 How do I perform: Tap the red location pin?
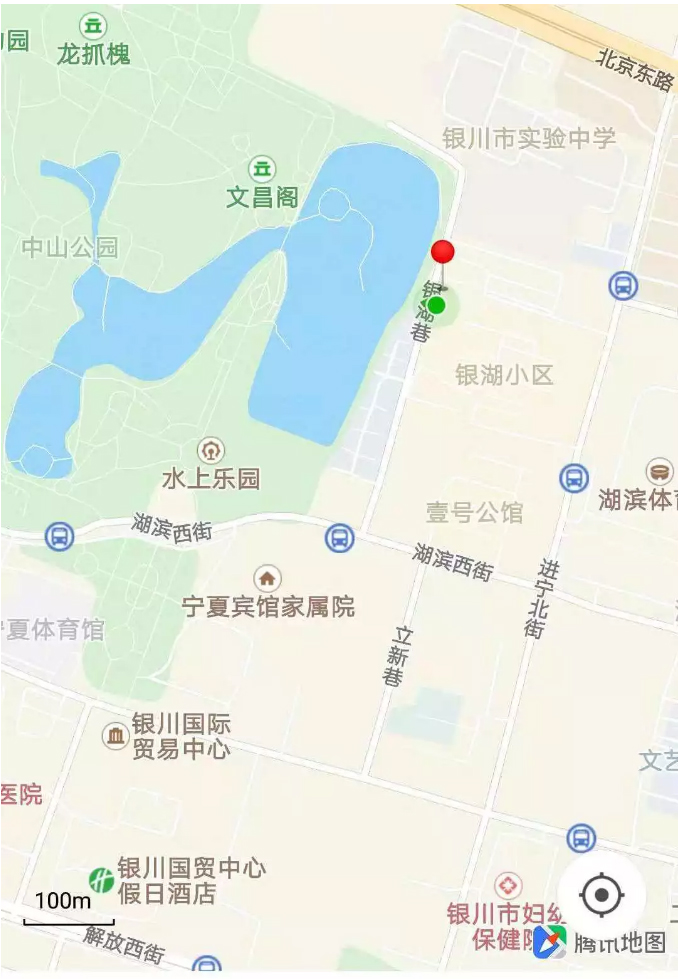(x=442, y=252)
